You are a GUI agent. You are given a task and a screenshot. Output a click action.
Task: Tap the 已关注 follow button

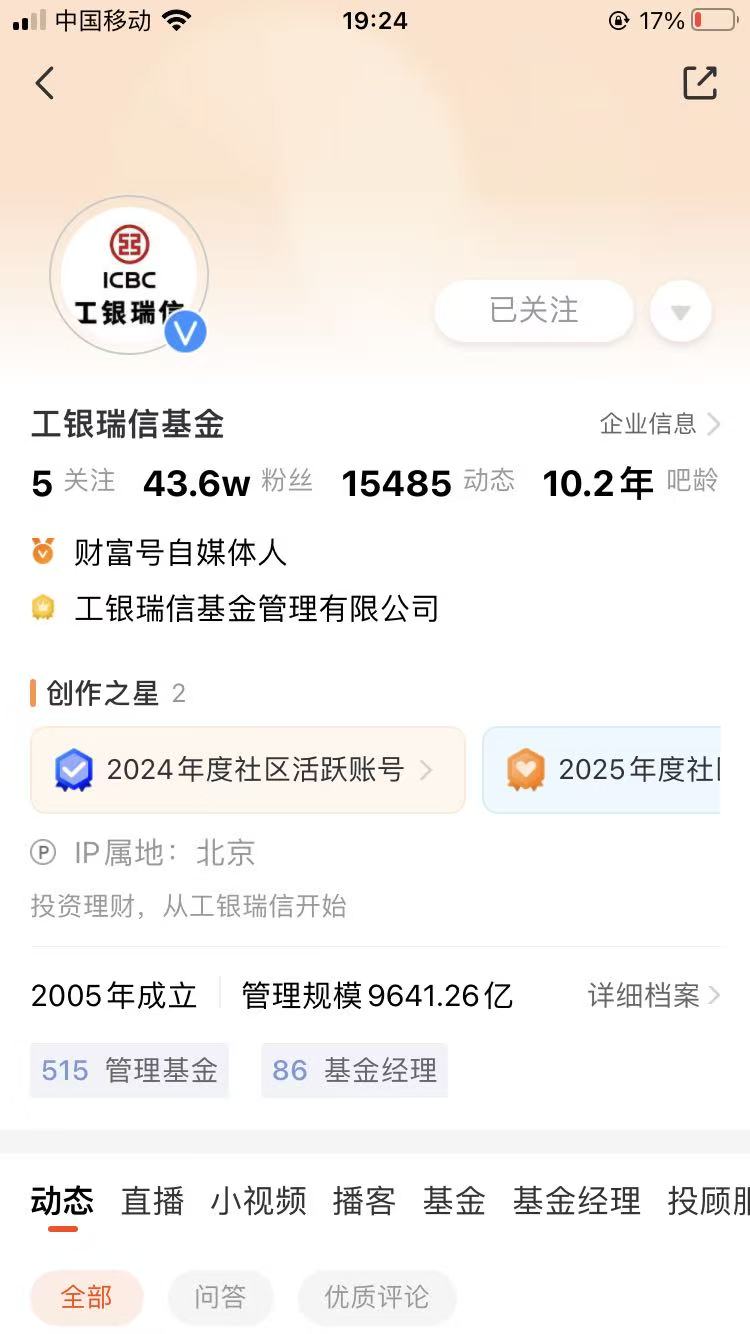coord(534,311)
